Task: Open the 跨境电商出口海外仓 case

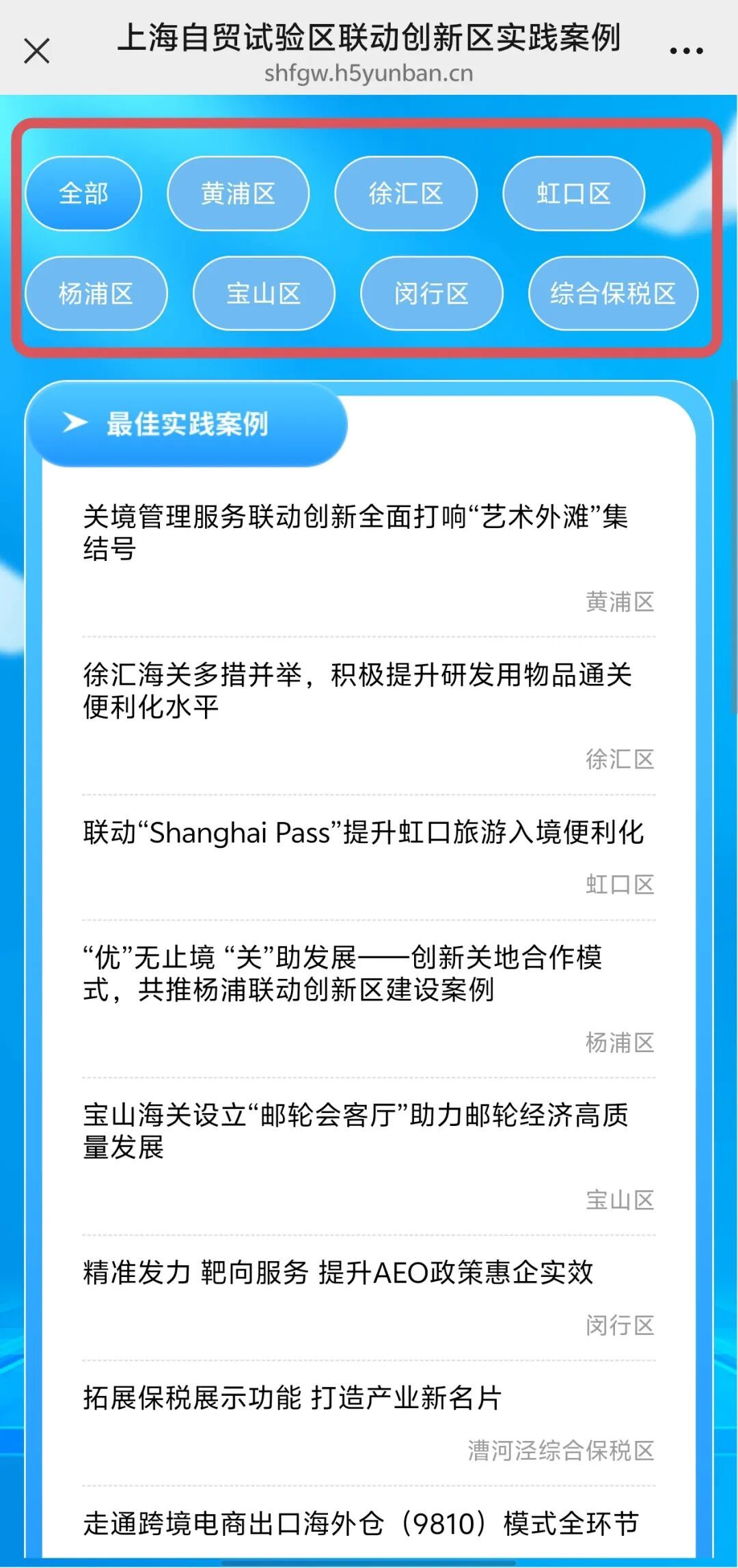Action: click(361, 1523)
